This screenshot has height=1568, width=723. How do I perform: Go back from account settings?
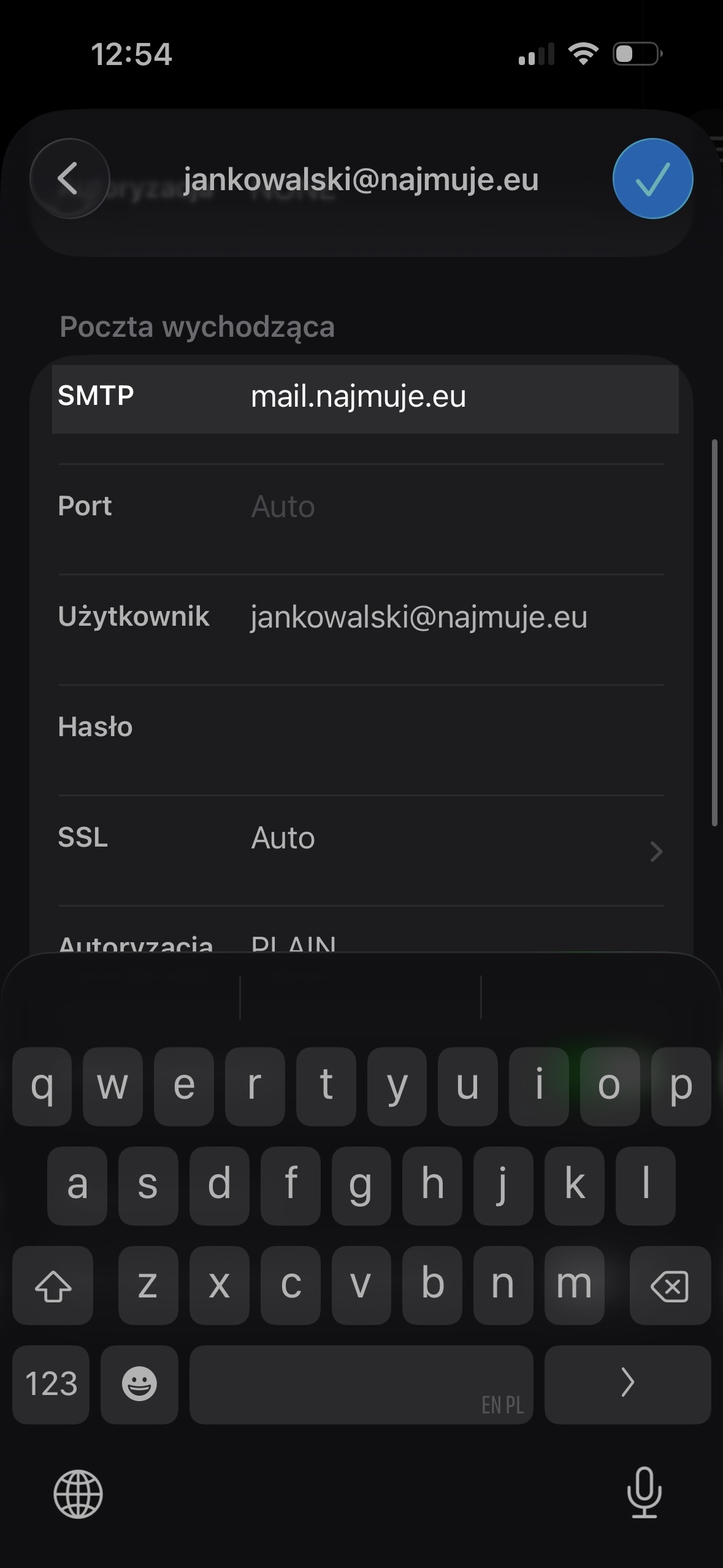69,179
